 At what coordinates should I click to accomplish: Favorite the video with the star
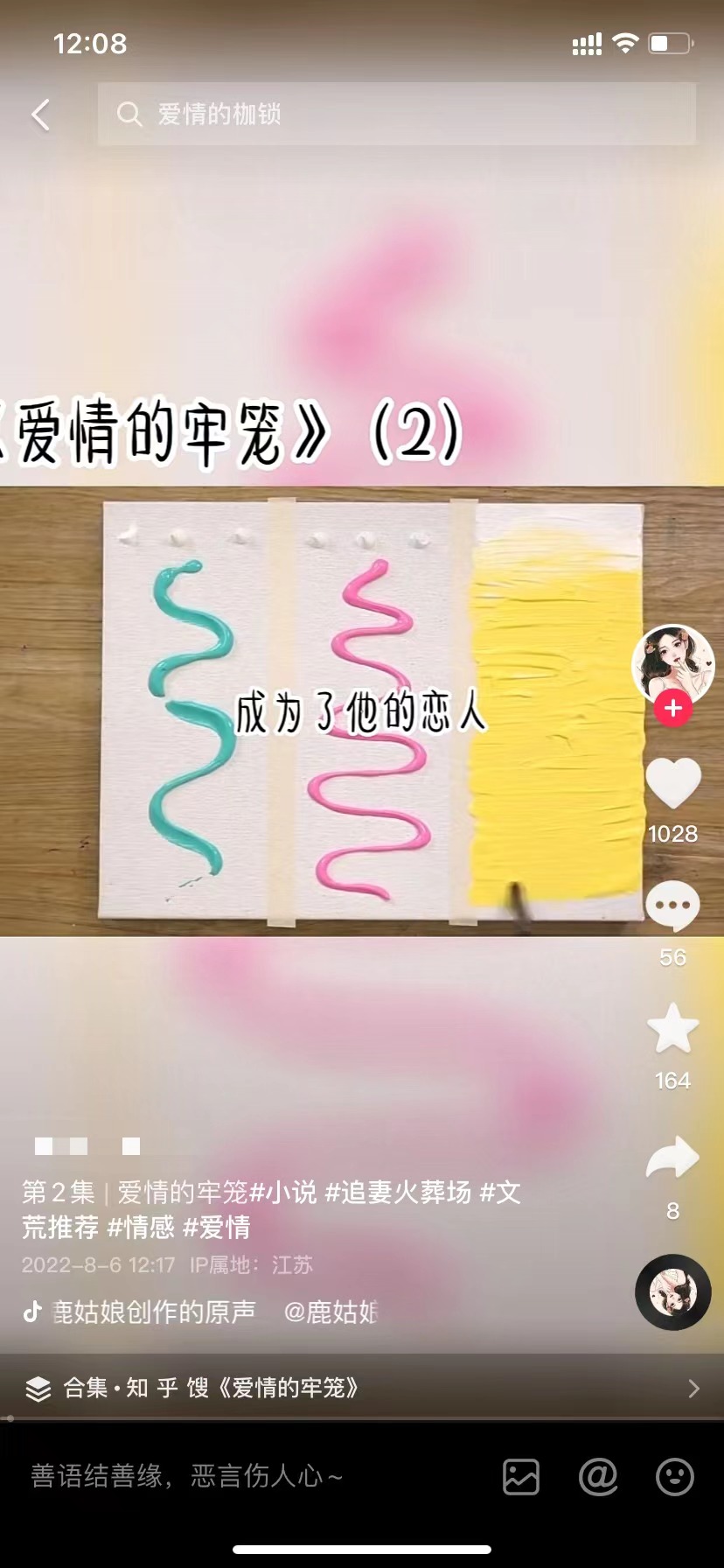click(x=672, y=1029)
